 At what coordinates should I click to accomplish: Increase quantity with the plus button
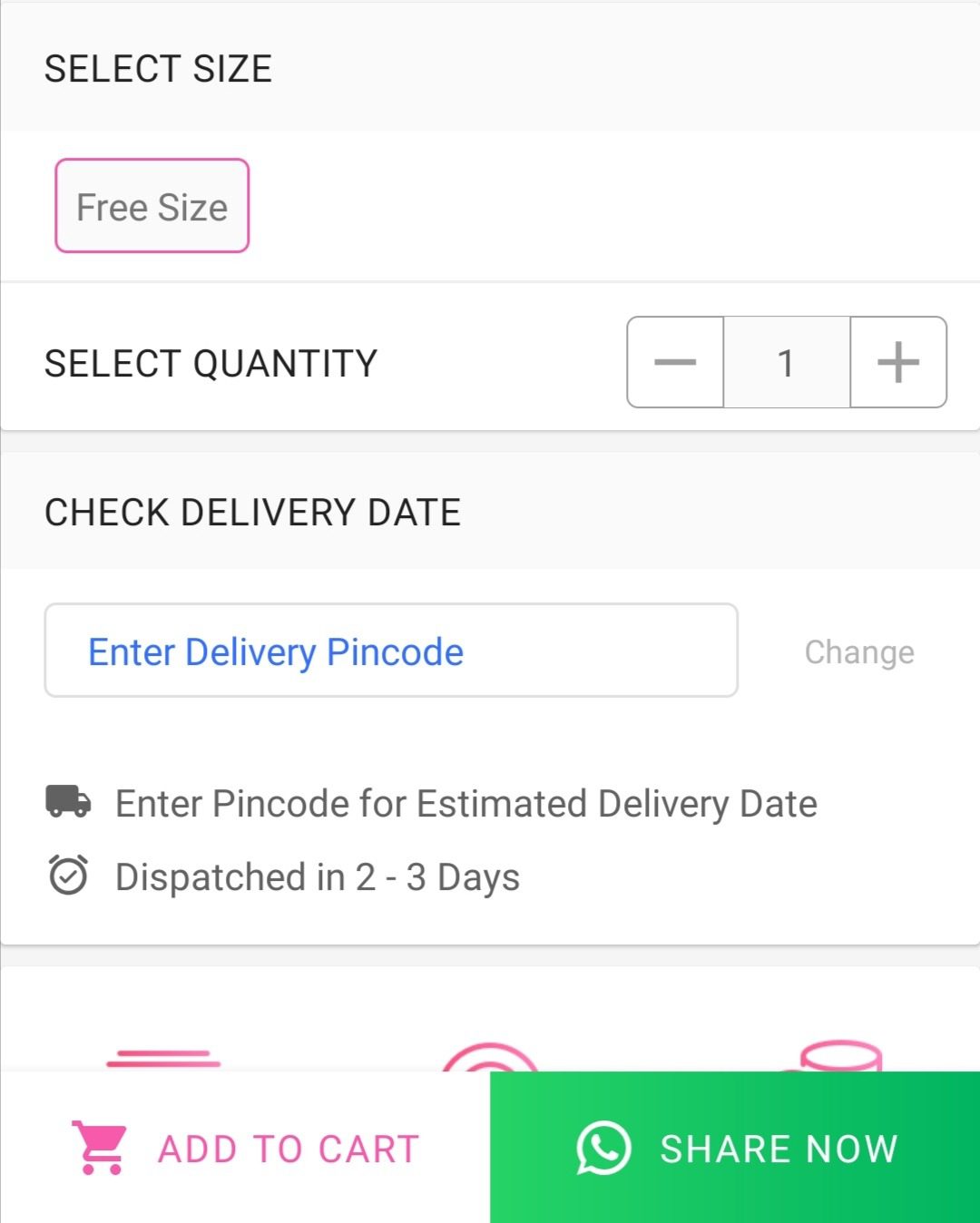click(x=898, y=362)
